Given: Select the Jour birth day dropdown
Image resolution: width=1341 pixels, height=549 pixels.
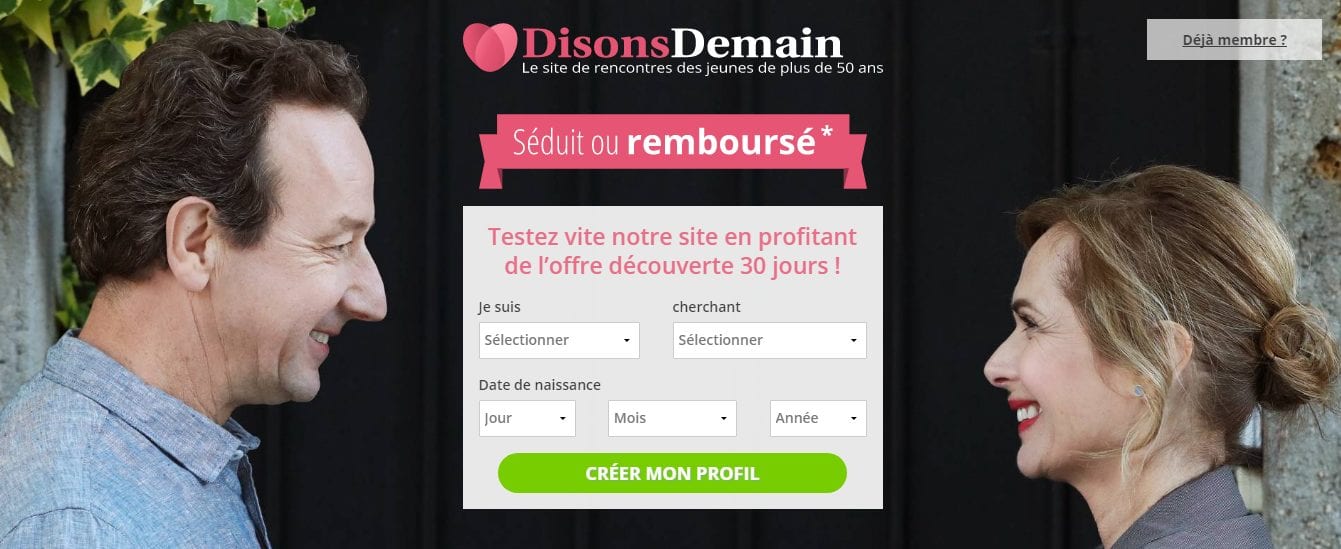Looking at the screenshot, I should (527, 418).
